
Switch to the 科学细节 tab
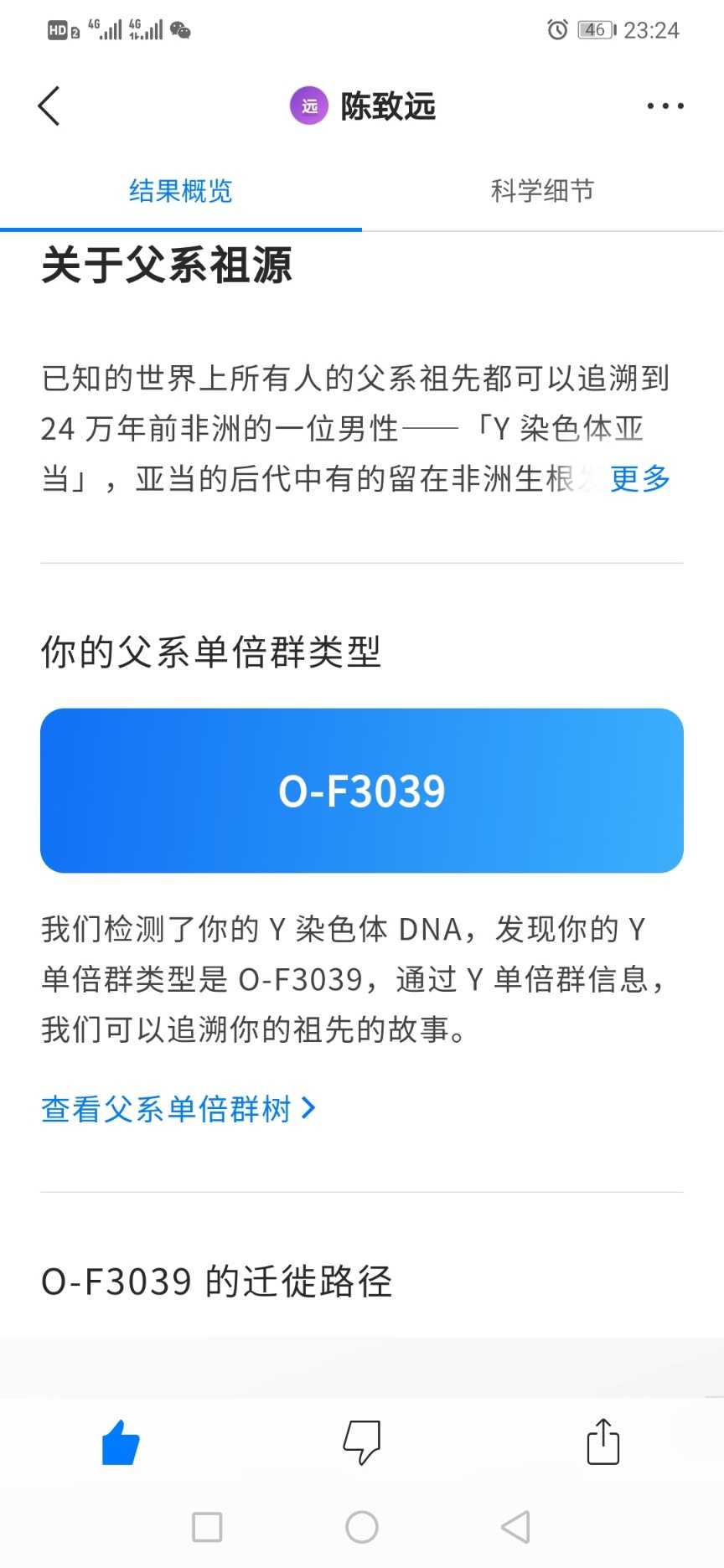pyautogui.click(x=542, y=191)
